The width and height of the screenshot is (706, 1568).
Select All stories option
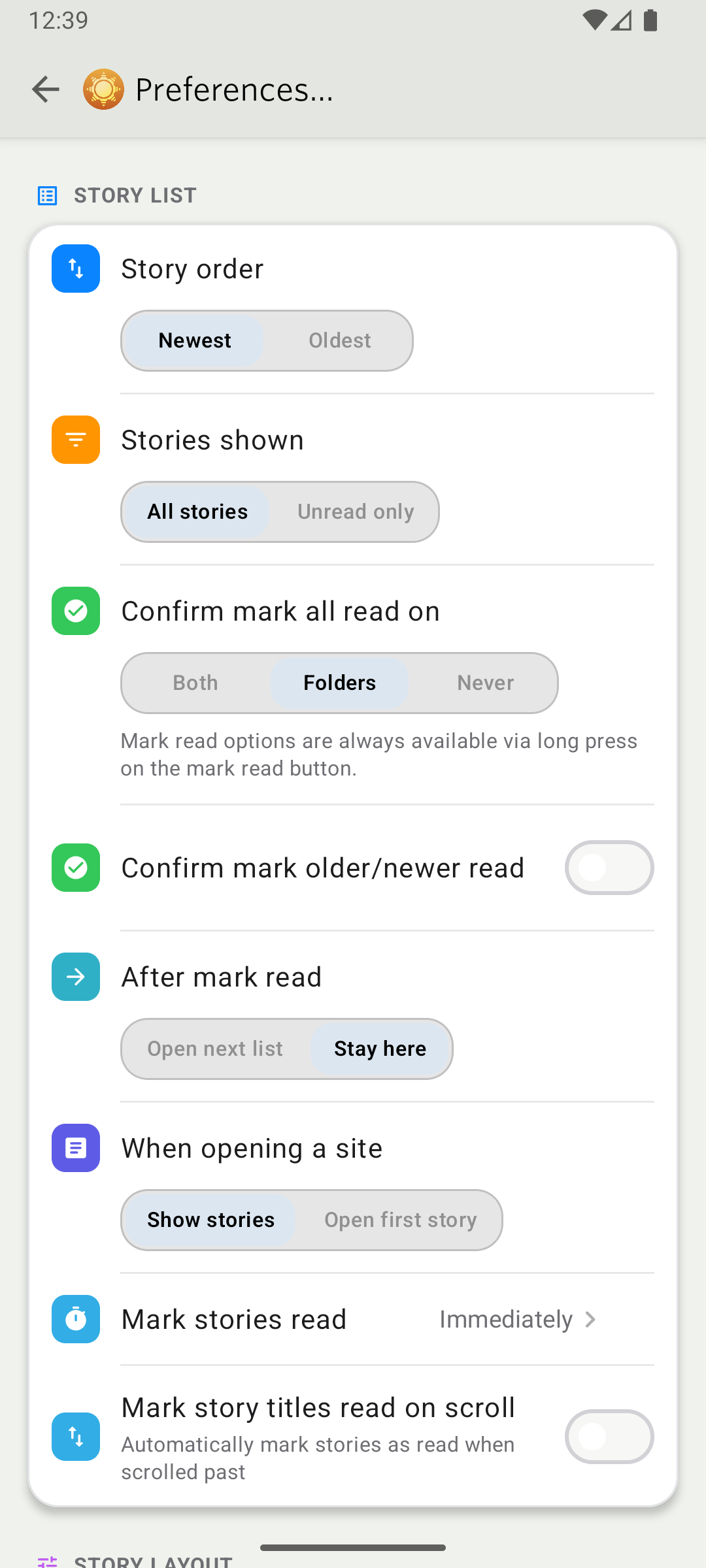click(197, 512)
